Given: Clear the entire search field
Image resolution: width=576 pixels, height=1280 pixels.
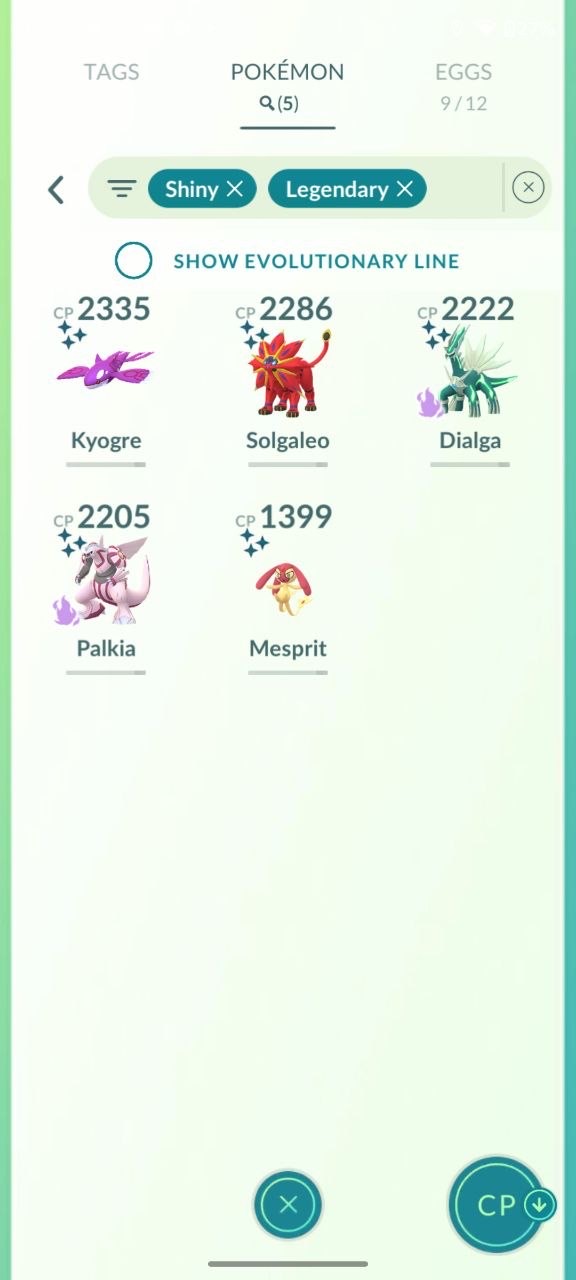Looking at the screenshot, I should click(x=528, y=188).
